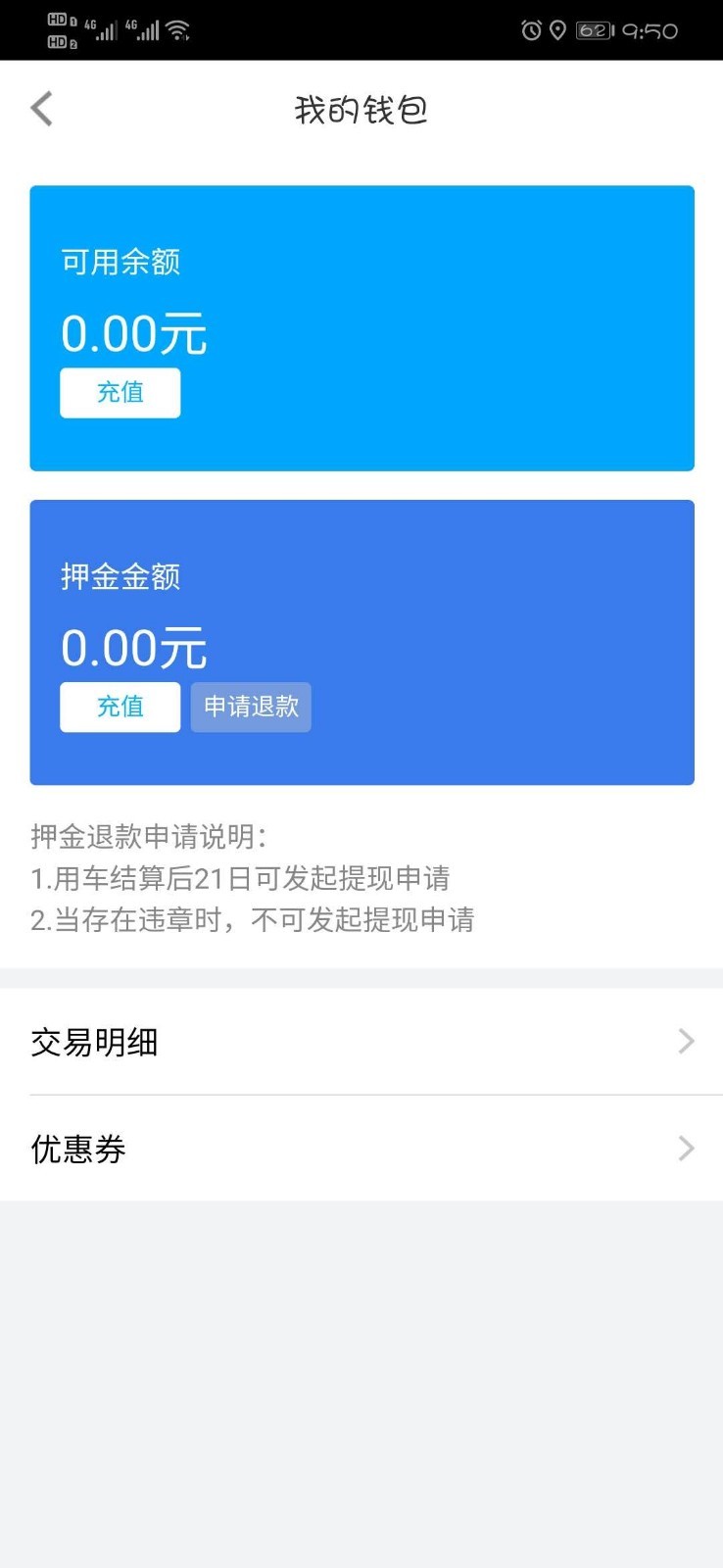Tap the deposit amount text 0.00元

[134, 645]
